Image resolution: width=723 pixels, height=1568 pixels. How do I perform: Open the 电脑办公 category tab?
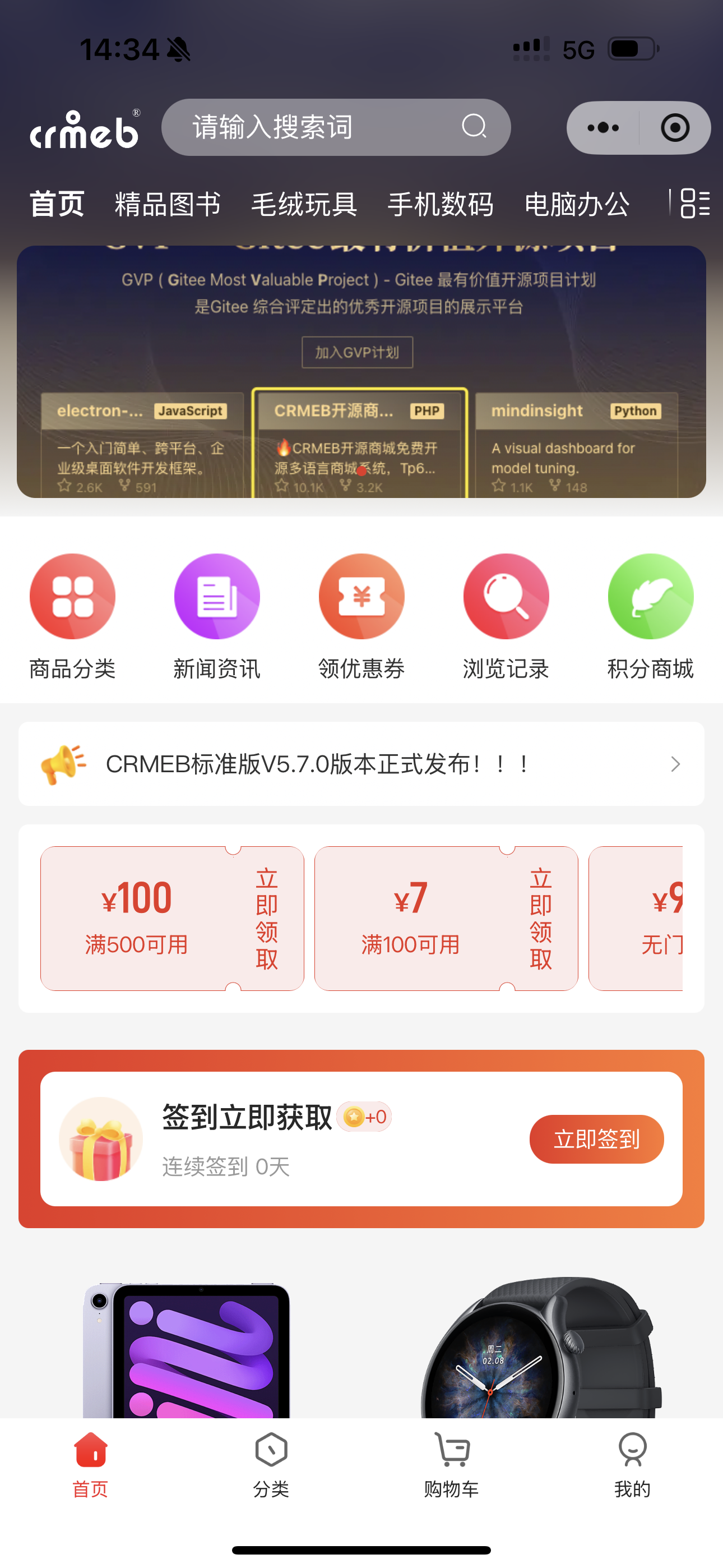tap(576, 204)
